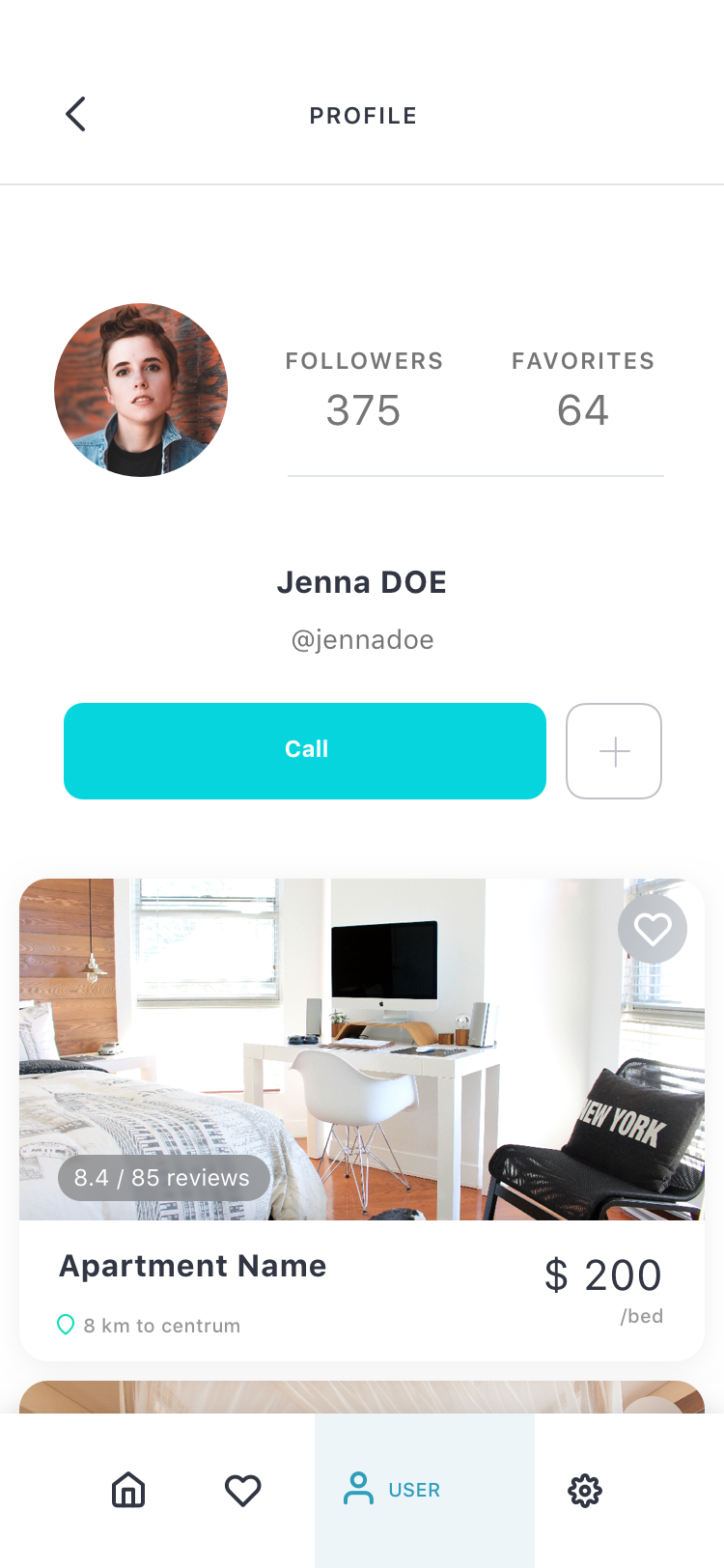Image resolution: width=724 pixels, height=1568 pixels.
Task: Tap the Call button
Action: tap(305, 751)
